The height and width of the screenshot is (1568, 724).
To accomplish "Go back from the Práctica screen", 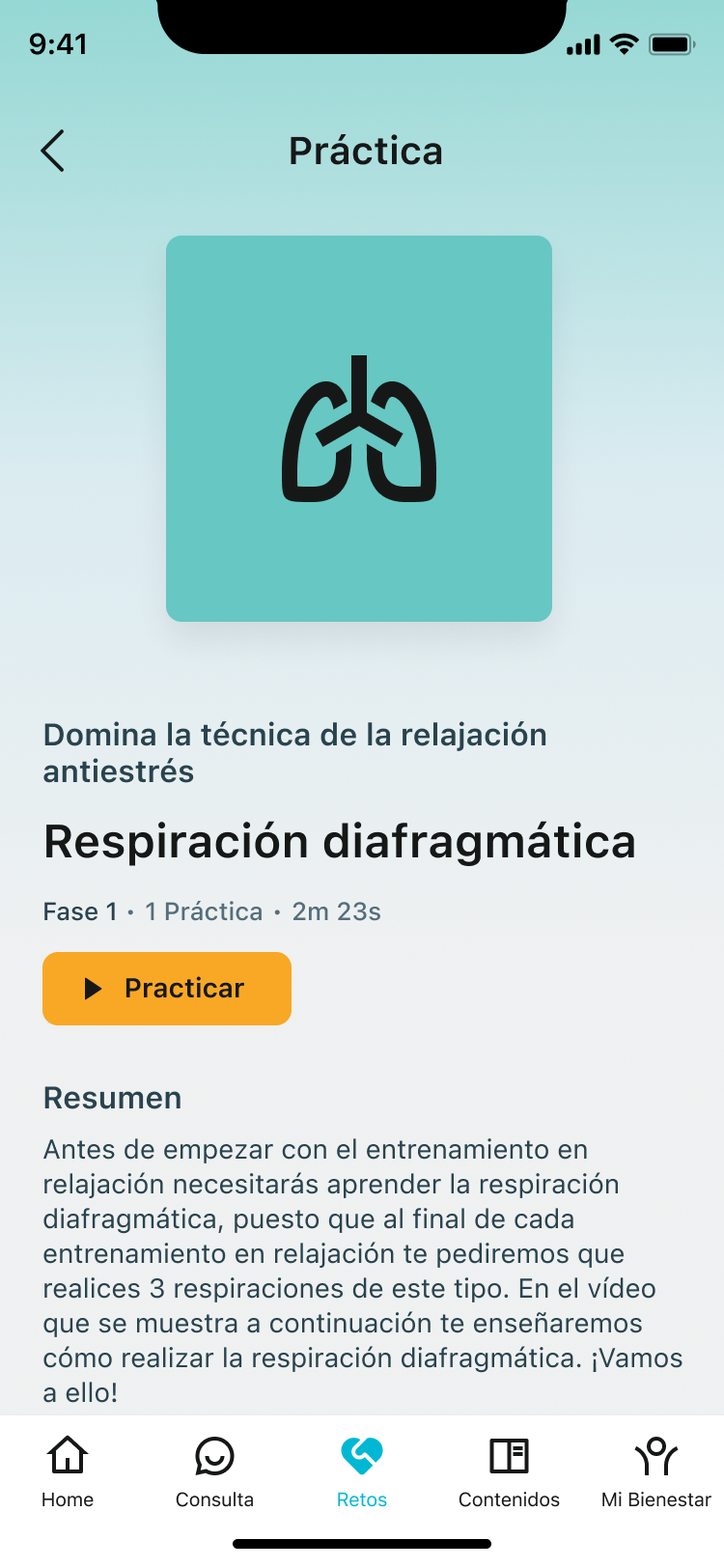I will click(53, 151).
